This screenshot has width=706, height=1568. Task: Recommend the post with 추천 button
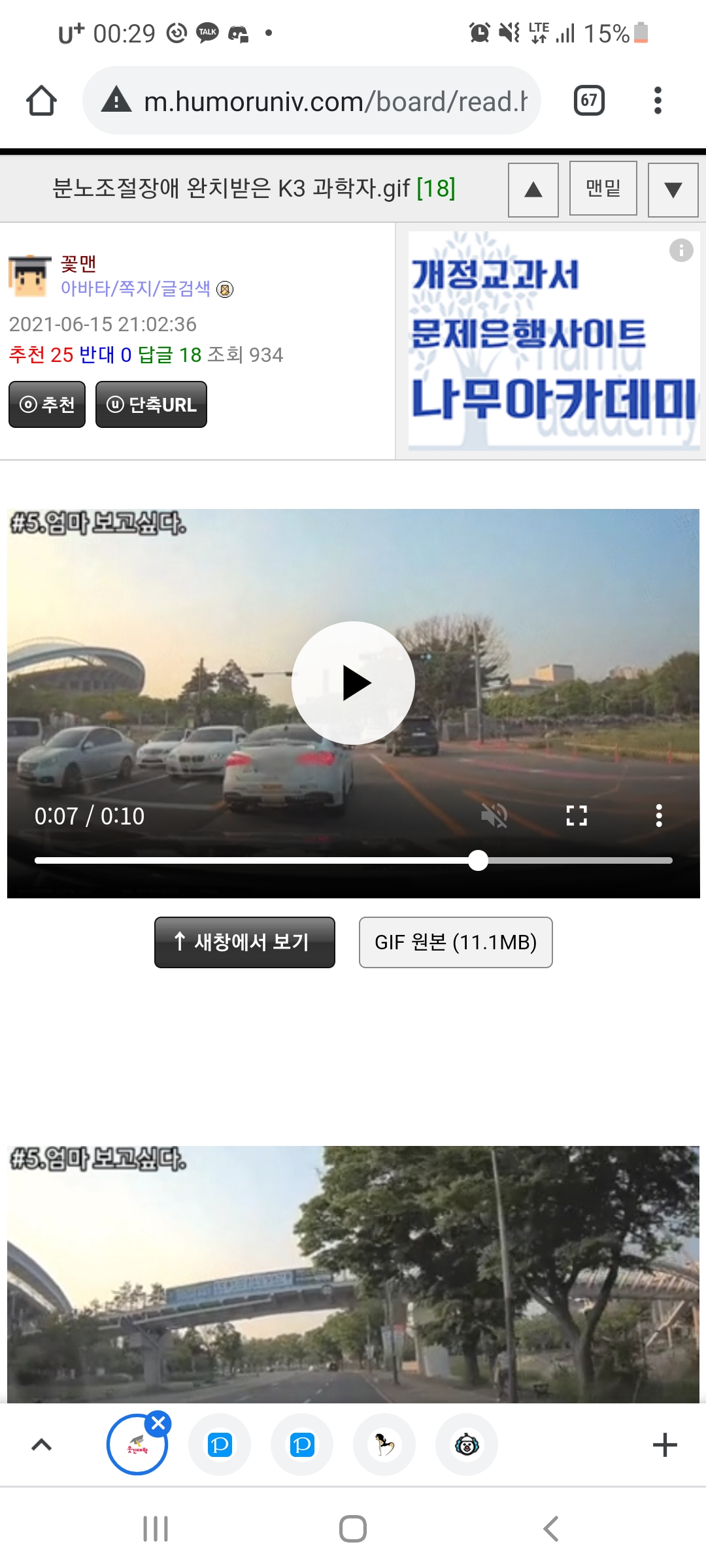(47, 405)
